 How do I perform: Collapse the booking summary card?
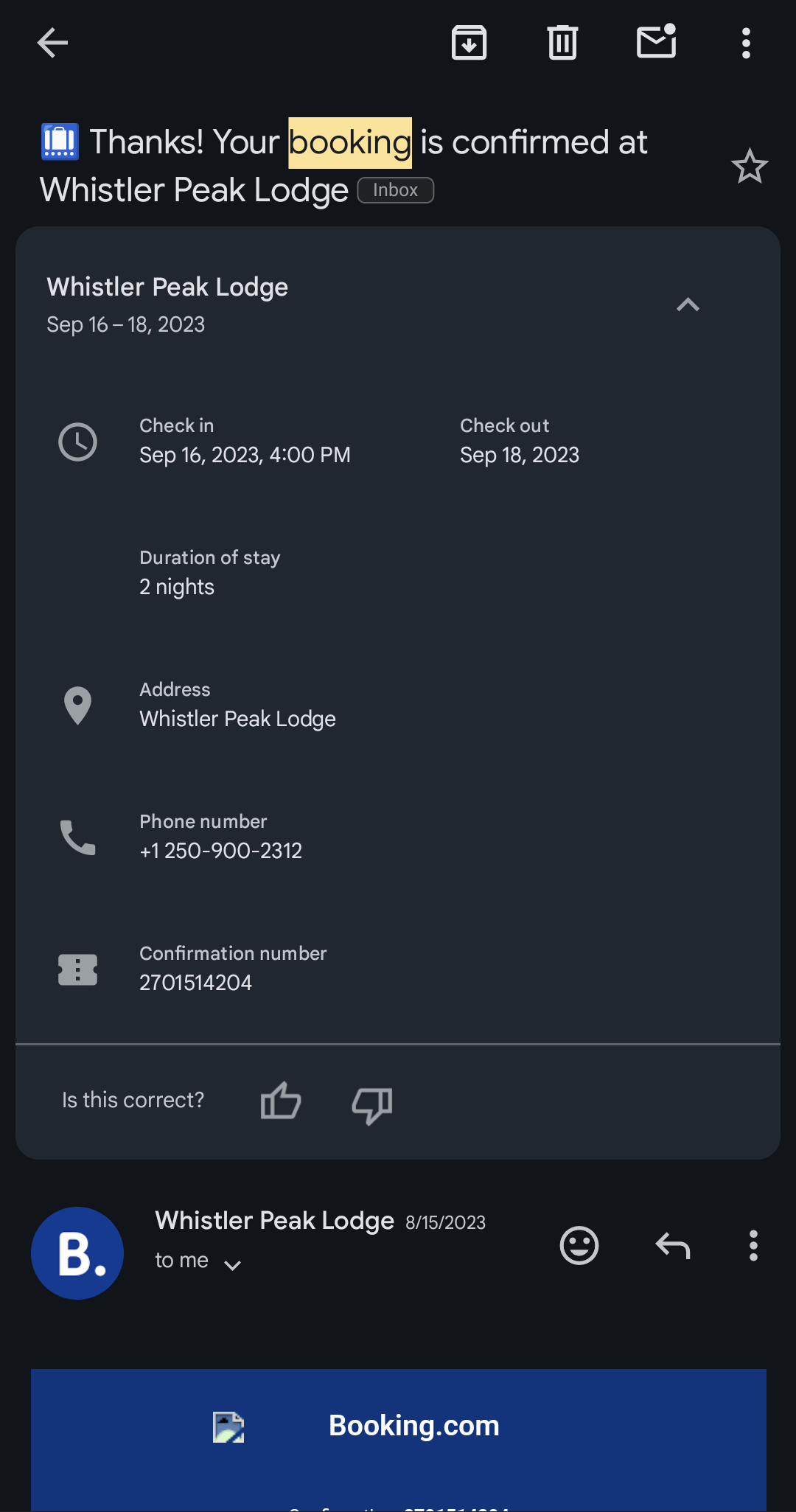(688, 304)
